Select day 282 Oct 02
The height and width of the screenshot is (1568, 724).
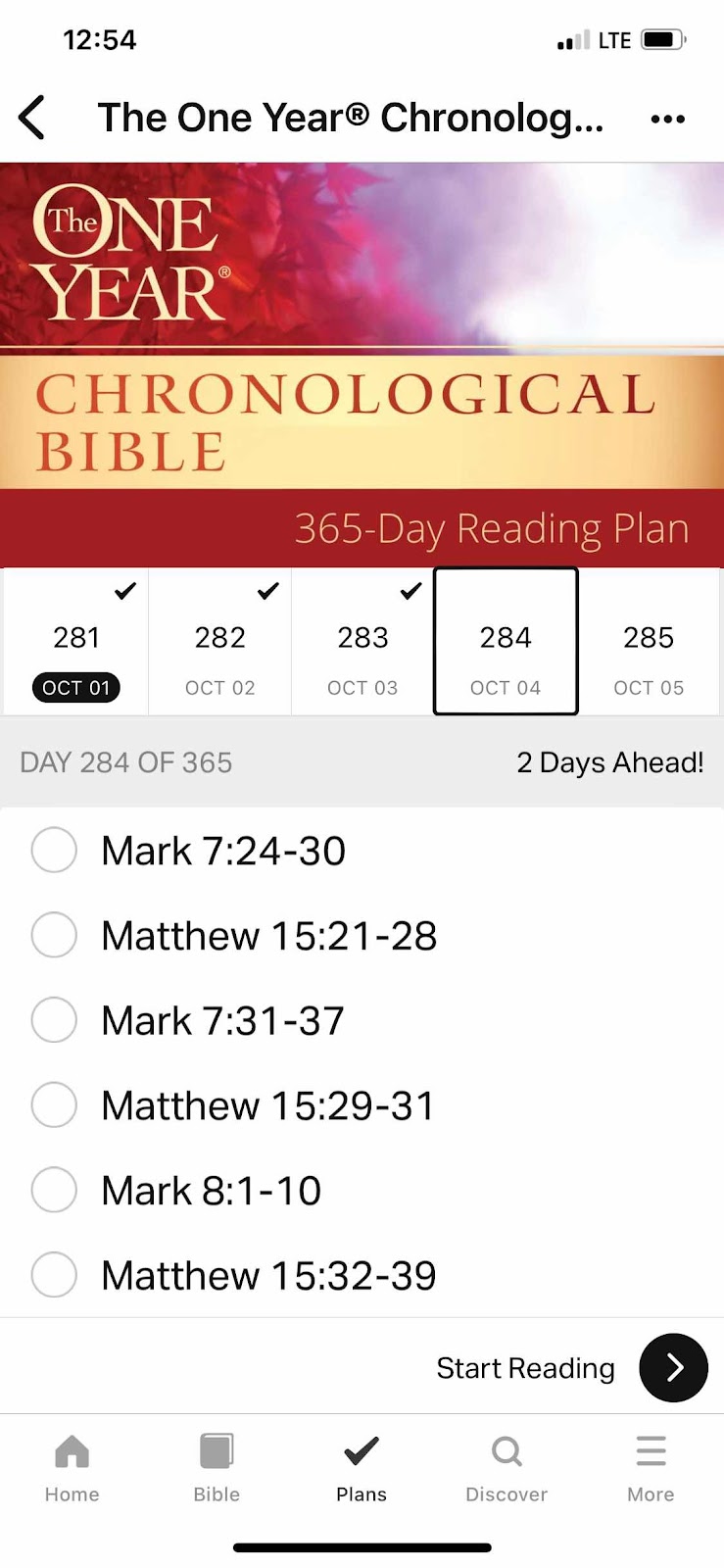tap(219, 643)
